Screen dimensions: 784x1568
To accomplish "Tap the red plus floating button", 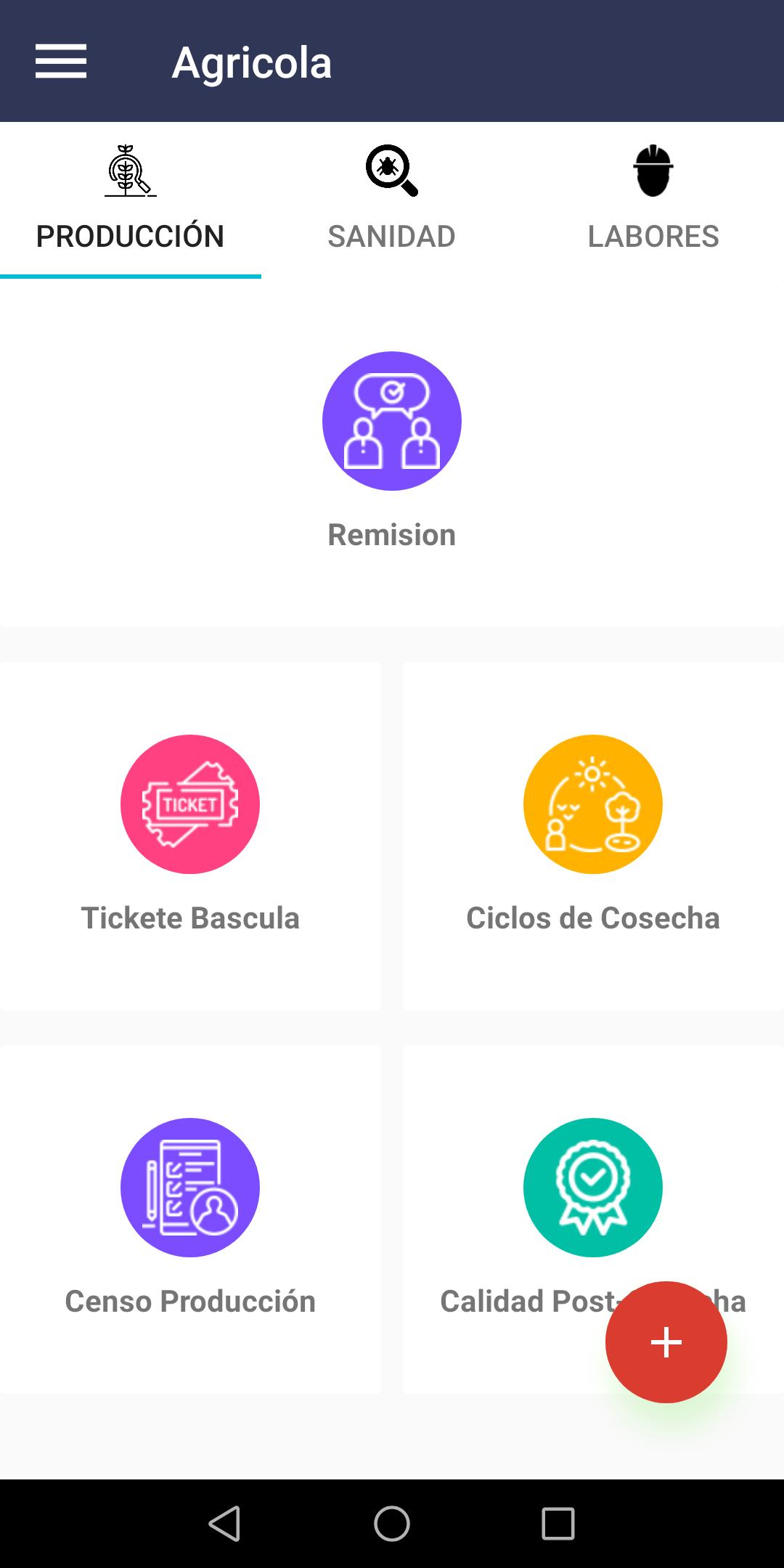I will click(x=666, y=1342).
